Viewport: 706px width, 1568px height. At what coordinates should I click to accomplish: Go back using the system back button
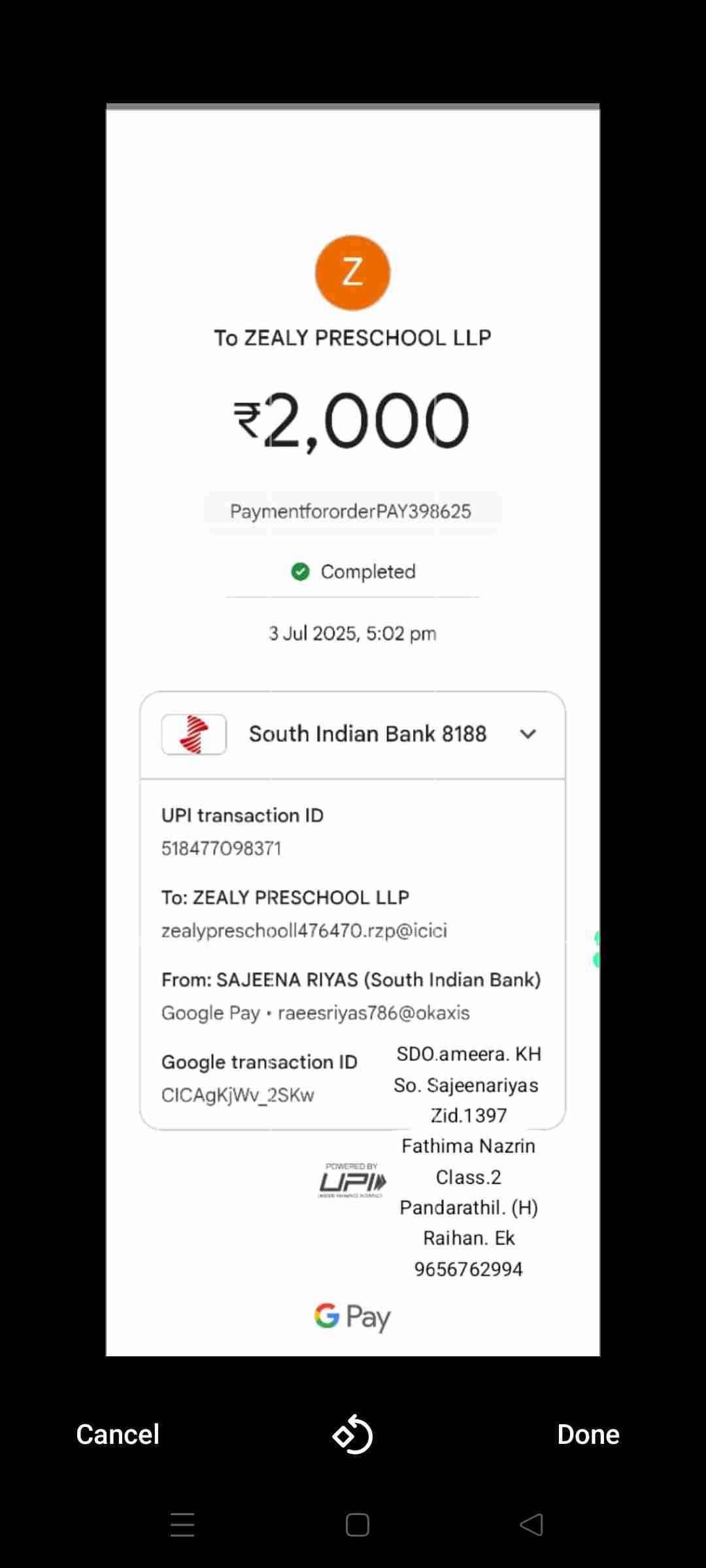point(531,1525)
